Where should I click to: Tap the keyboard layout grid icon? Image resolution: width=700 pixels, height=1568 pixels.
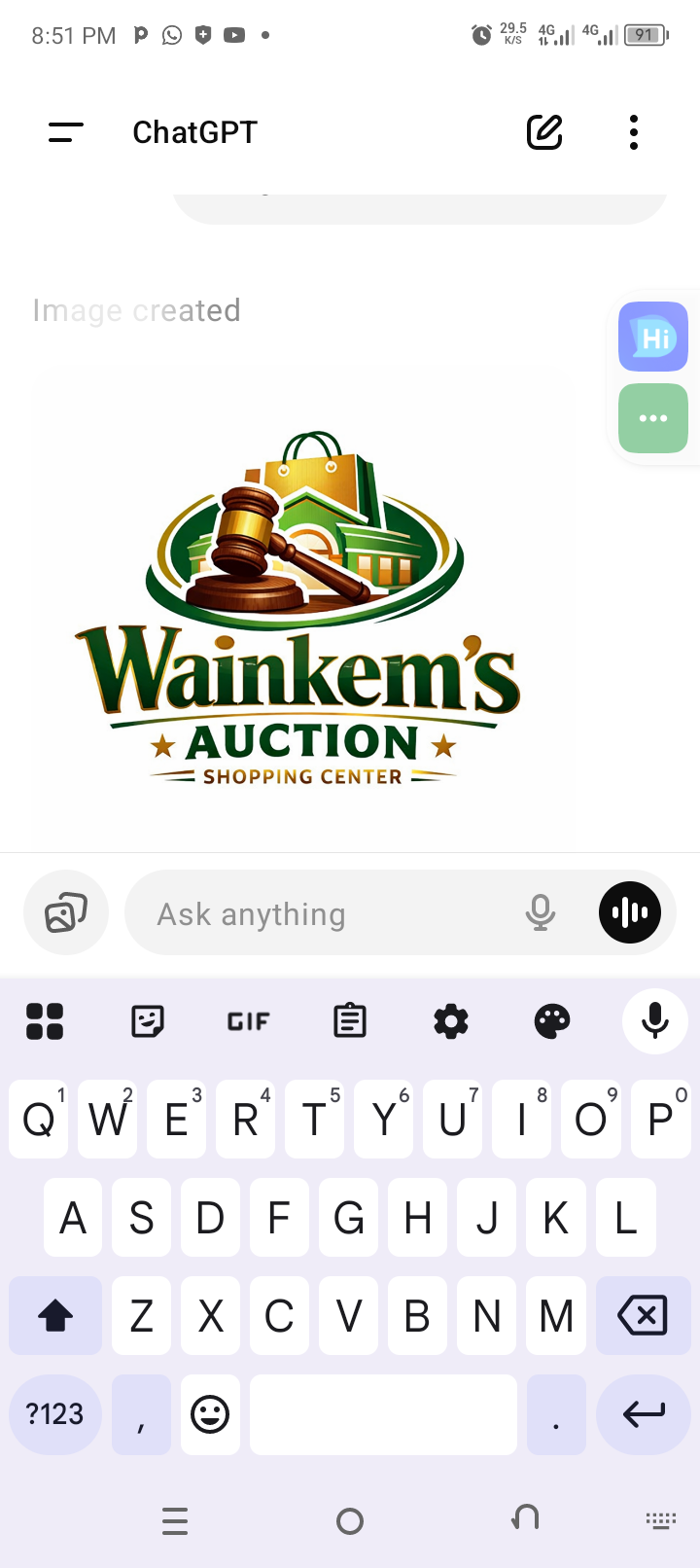(x=44, y=1021)
